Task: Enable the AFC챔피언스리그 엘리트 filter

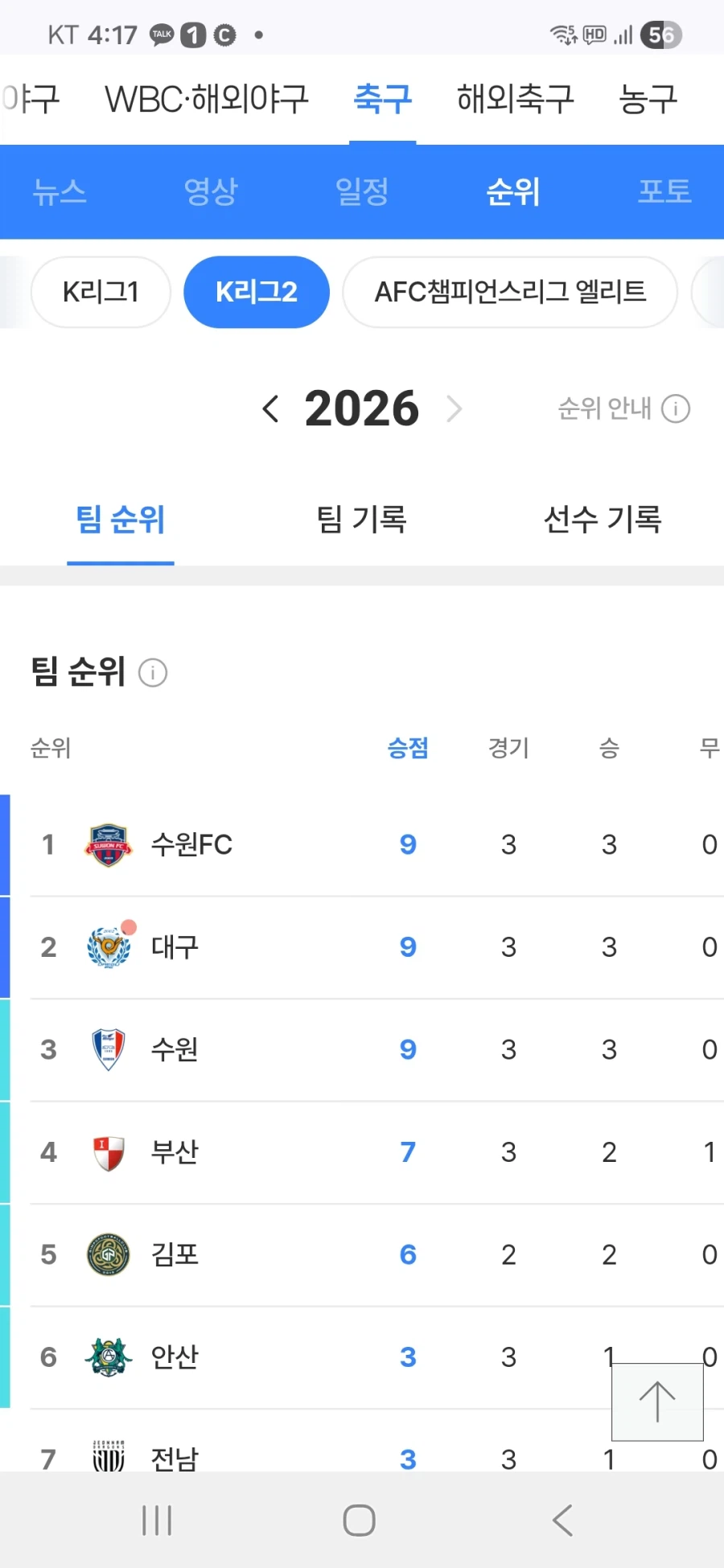Action: click(510, 292)
